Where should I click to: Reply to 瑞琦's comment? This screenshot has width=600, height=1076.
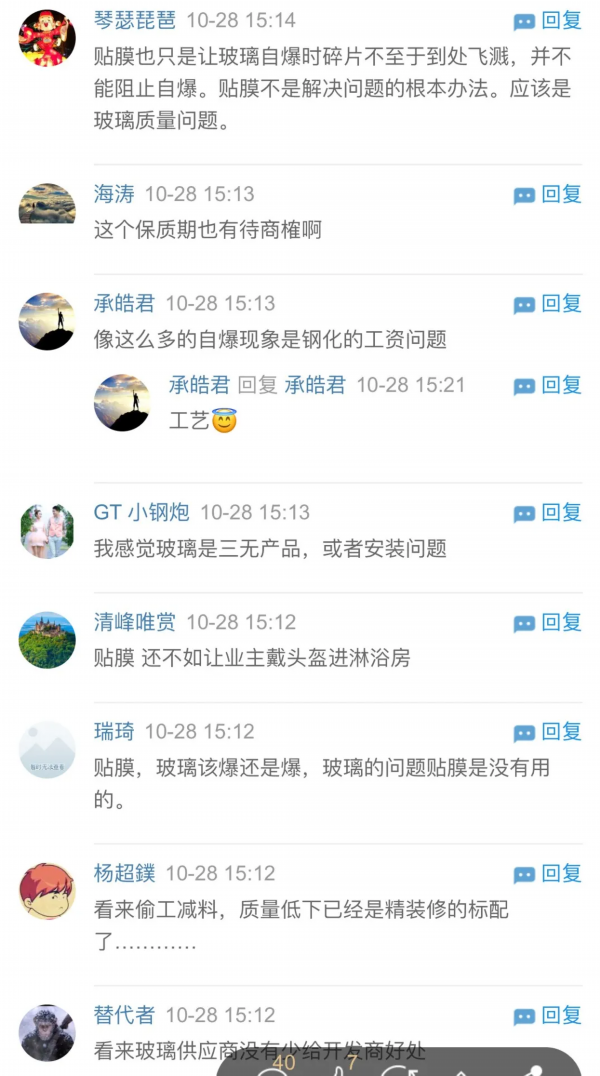547,732
